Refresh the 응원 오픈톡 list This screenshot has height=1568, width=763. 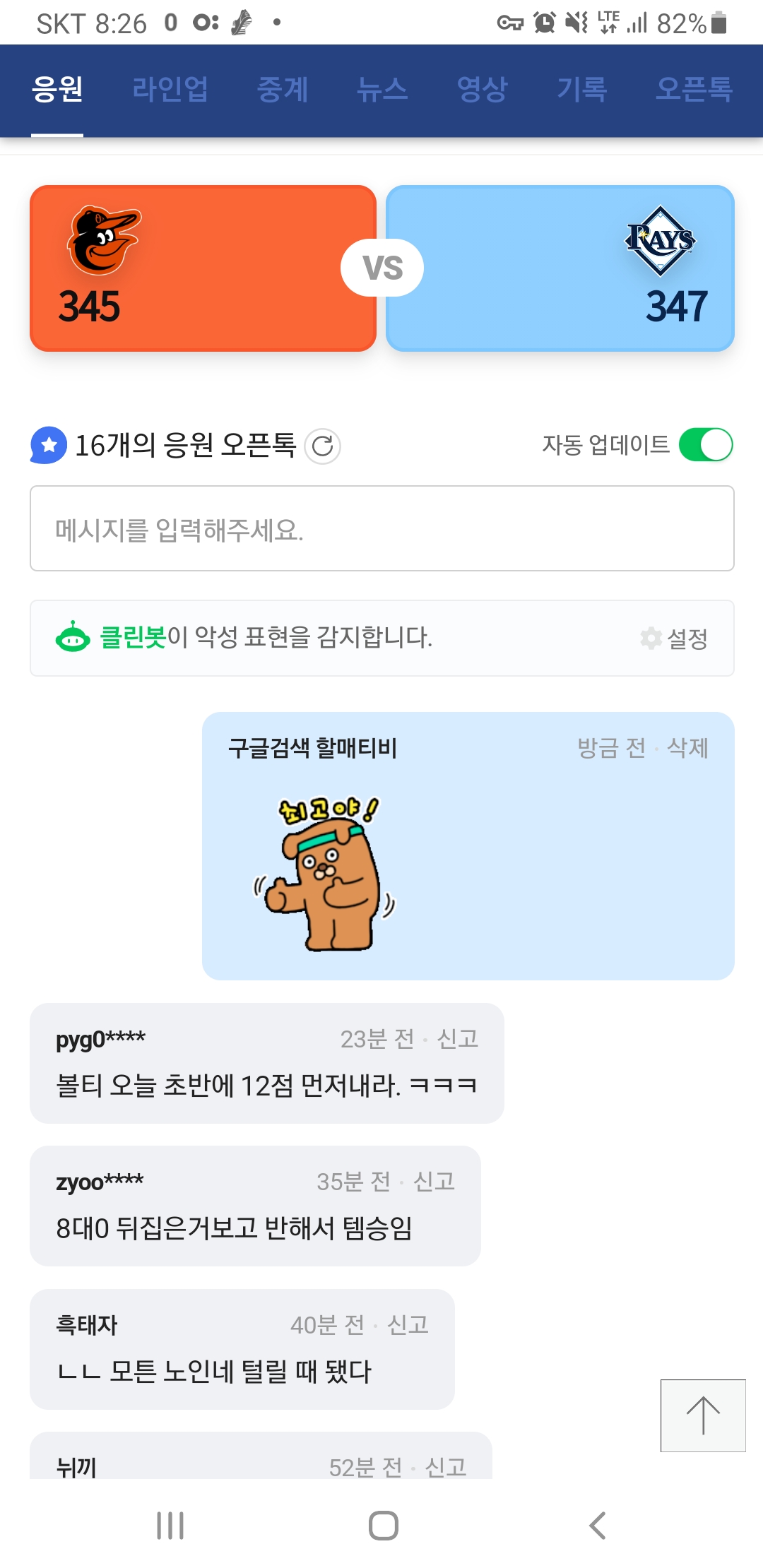pos(323,446)
